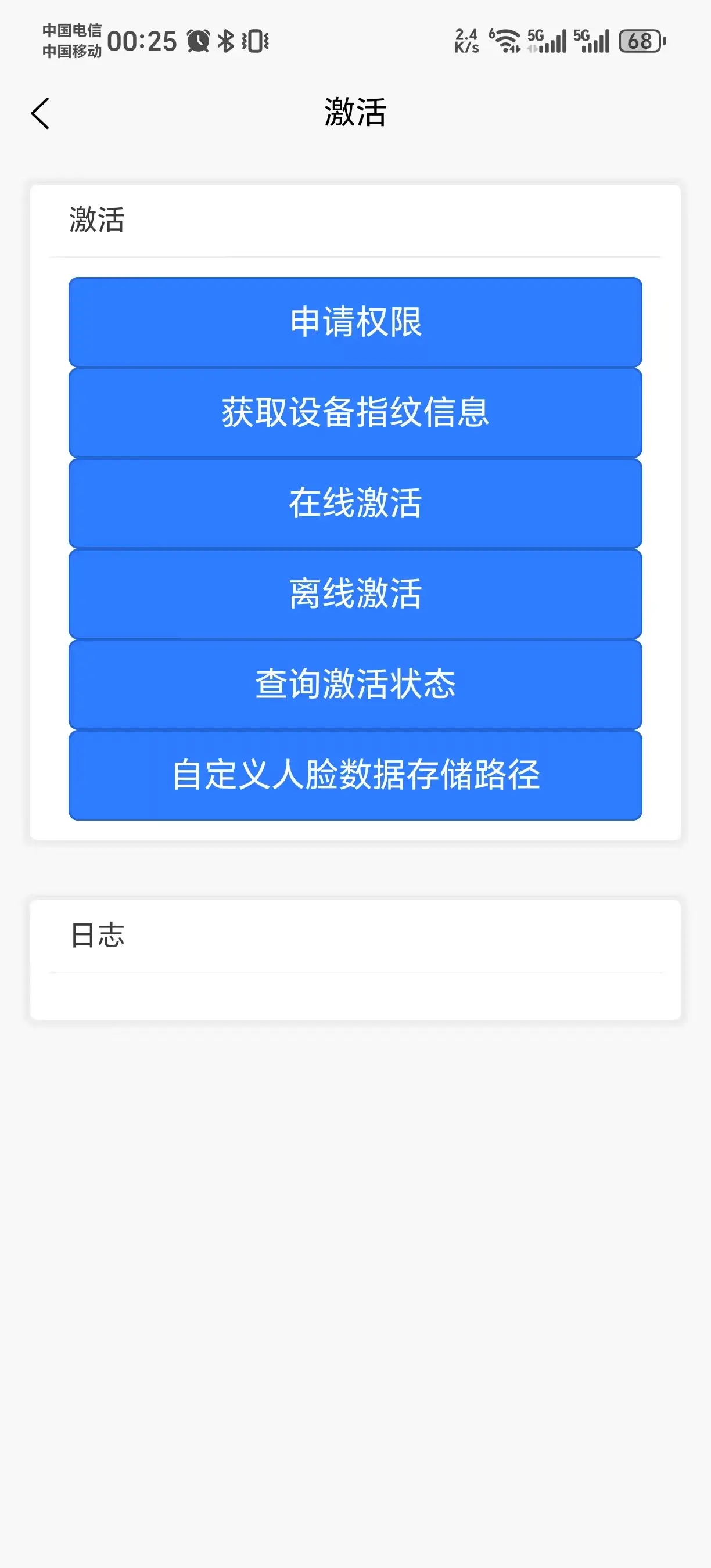Open 自定义人脸数据存储路径
The height and width of the screenshot is (1568, 711).
[355, 775]
